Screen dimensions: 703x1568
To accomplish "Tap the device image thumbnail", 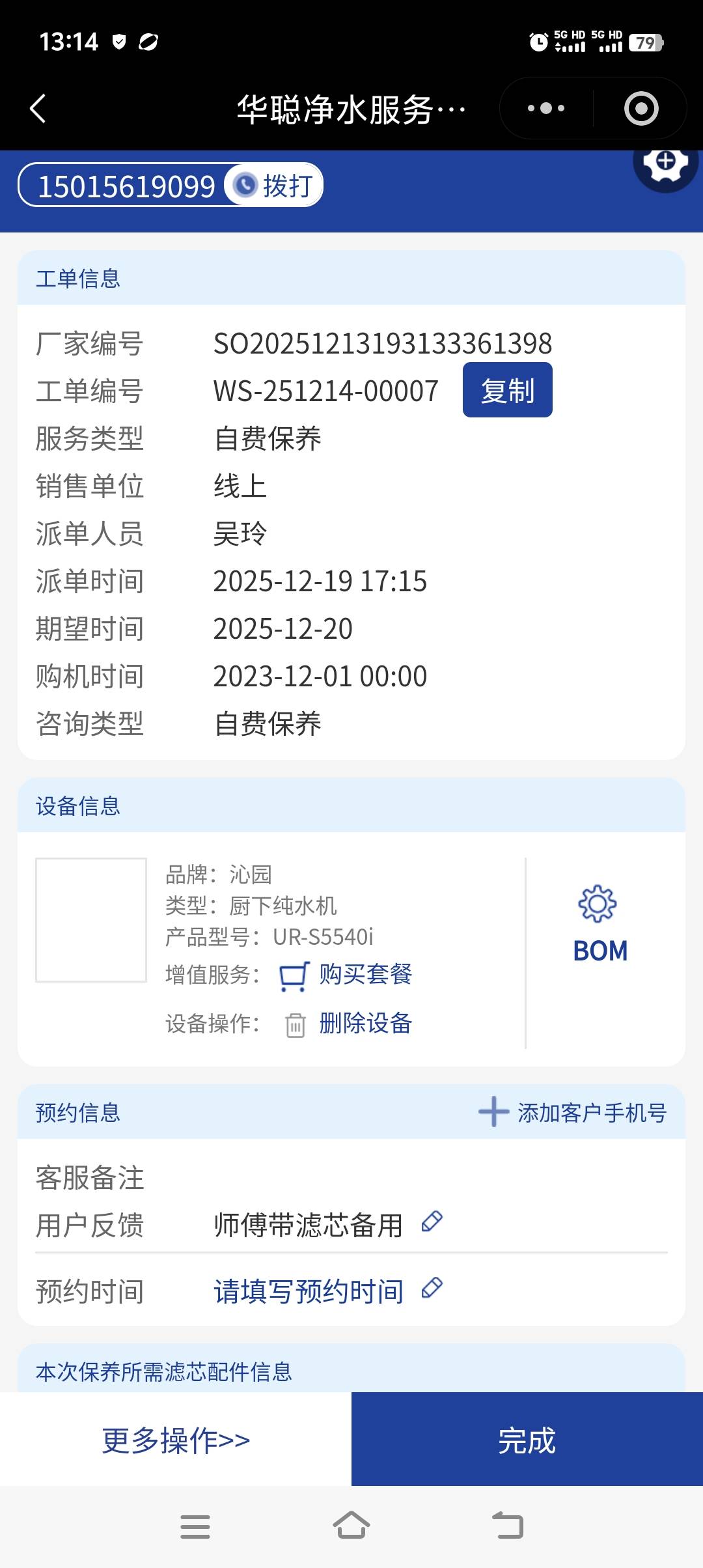I will (x=91, y=919).
